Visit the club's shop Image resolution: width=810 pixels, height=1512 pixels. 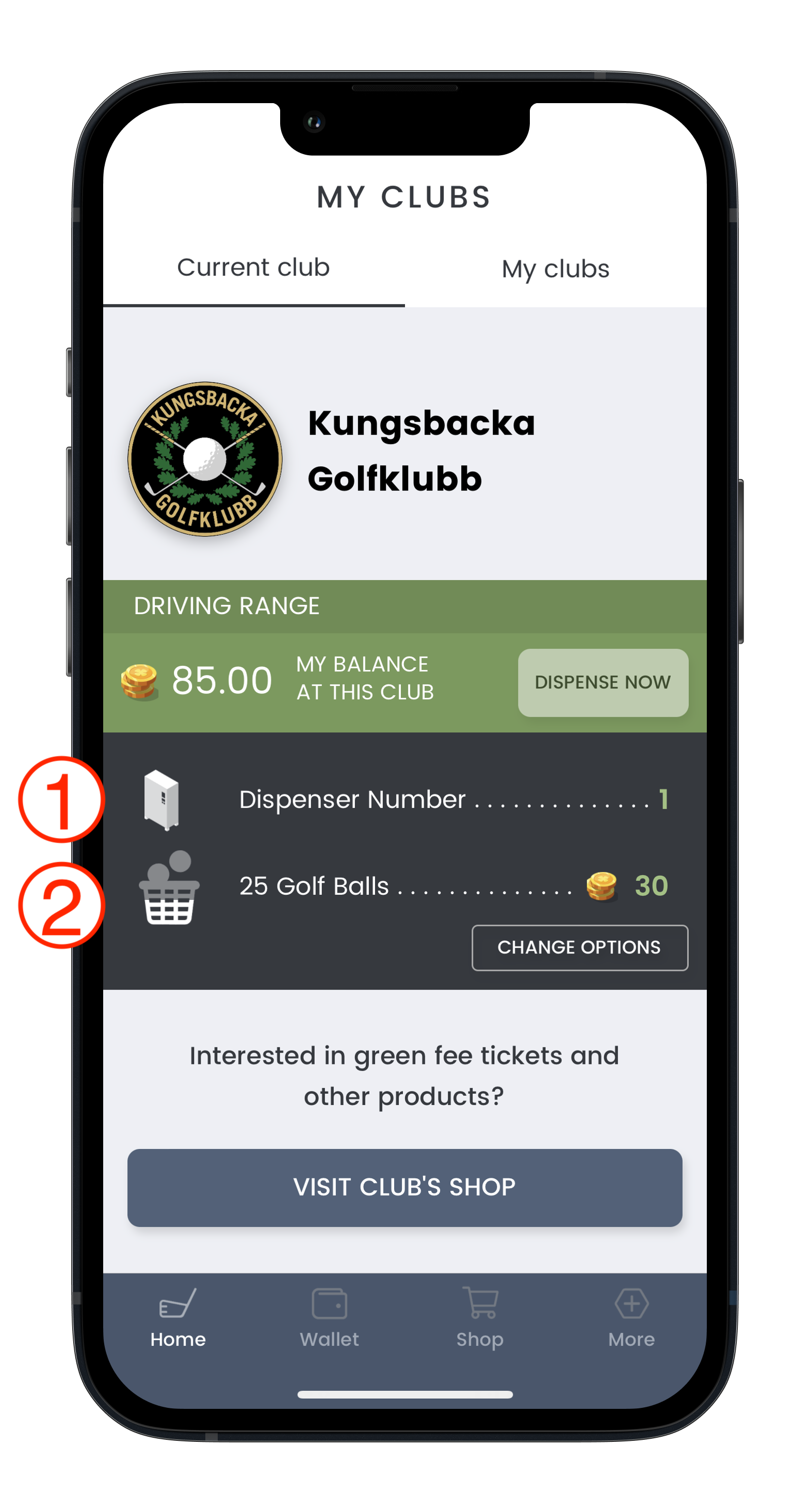(x=404, y=1187)
